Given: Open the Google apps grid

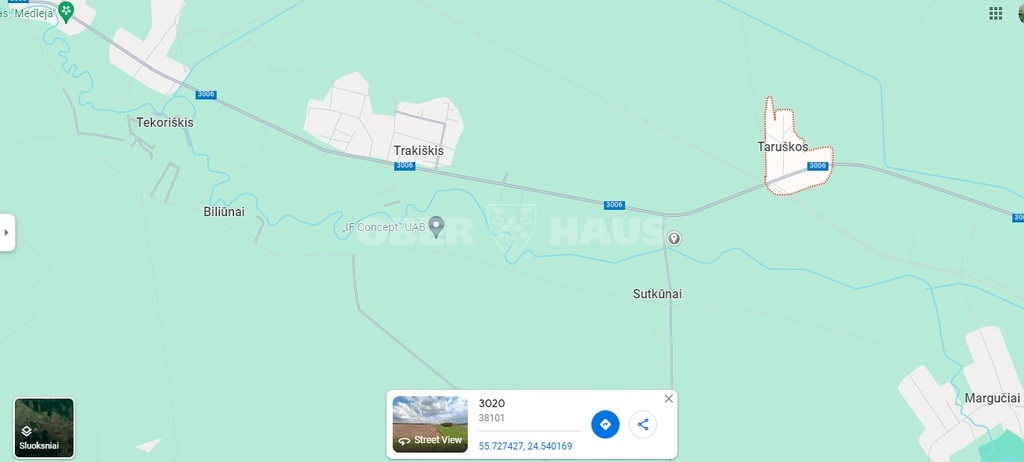Looking at the screenshot, I should [x=995, y=13].
